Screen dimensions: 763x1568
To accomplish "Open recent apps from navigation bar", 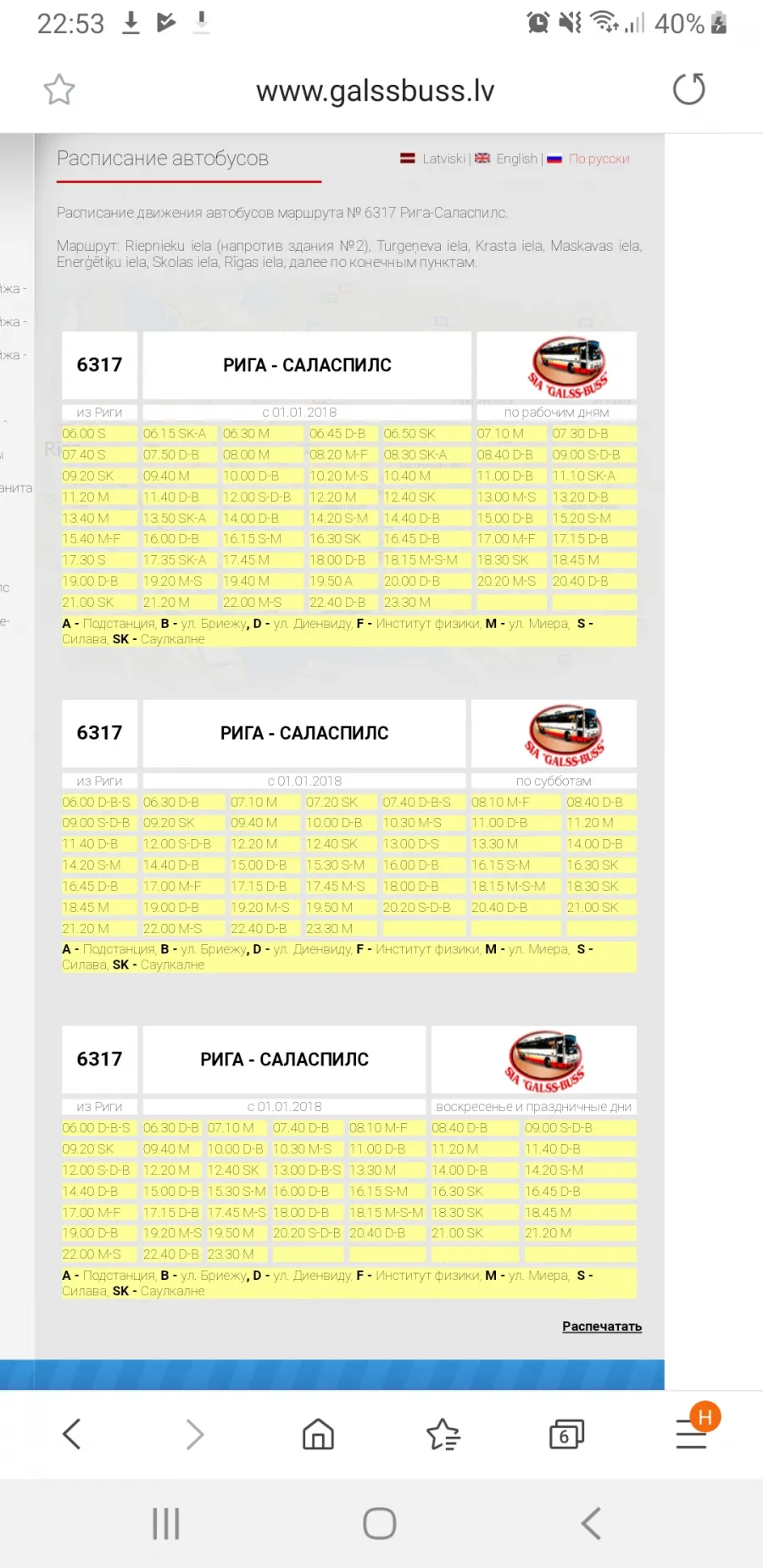I will [166, 1523].
